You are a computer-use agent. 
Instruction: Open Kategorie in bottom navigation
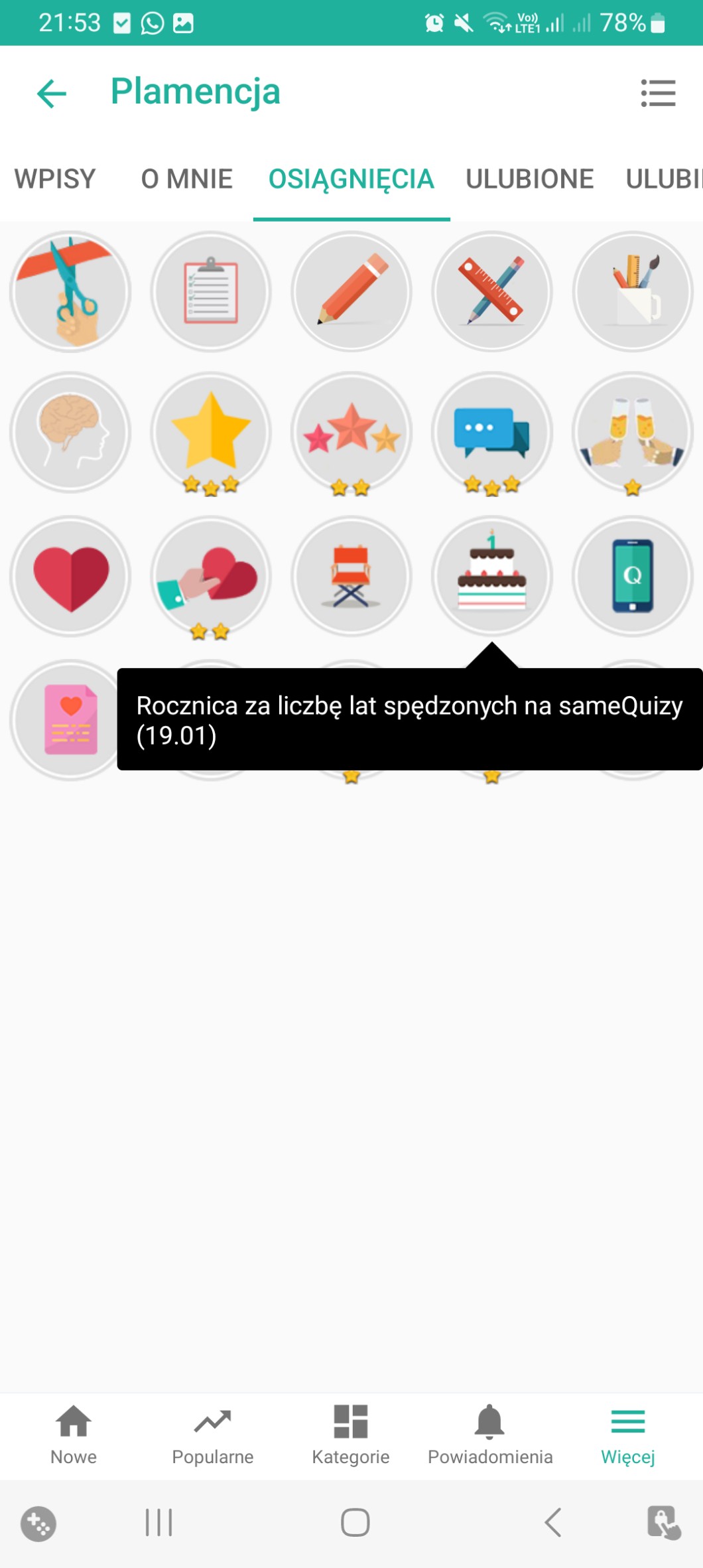tap(351, 1435)
